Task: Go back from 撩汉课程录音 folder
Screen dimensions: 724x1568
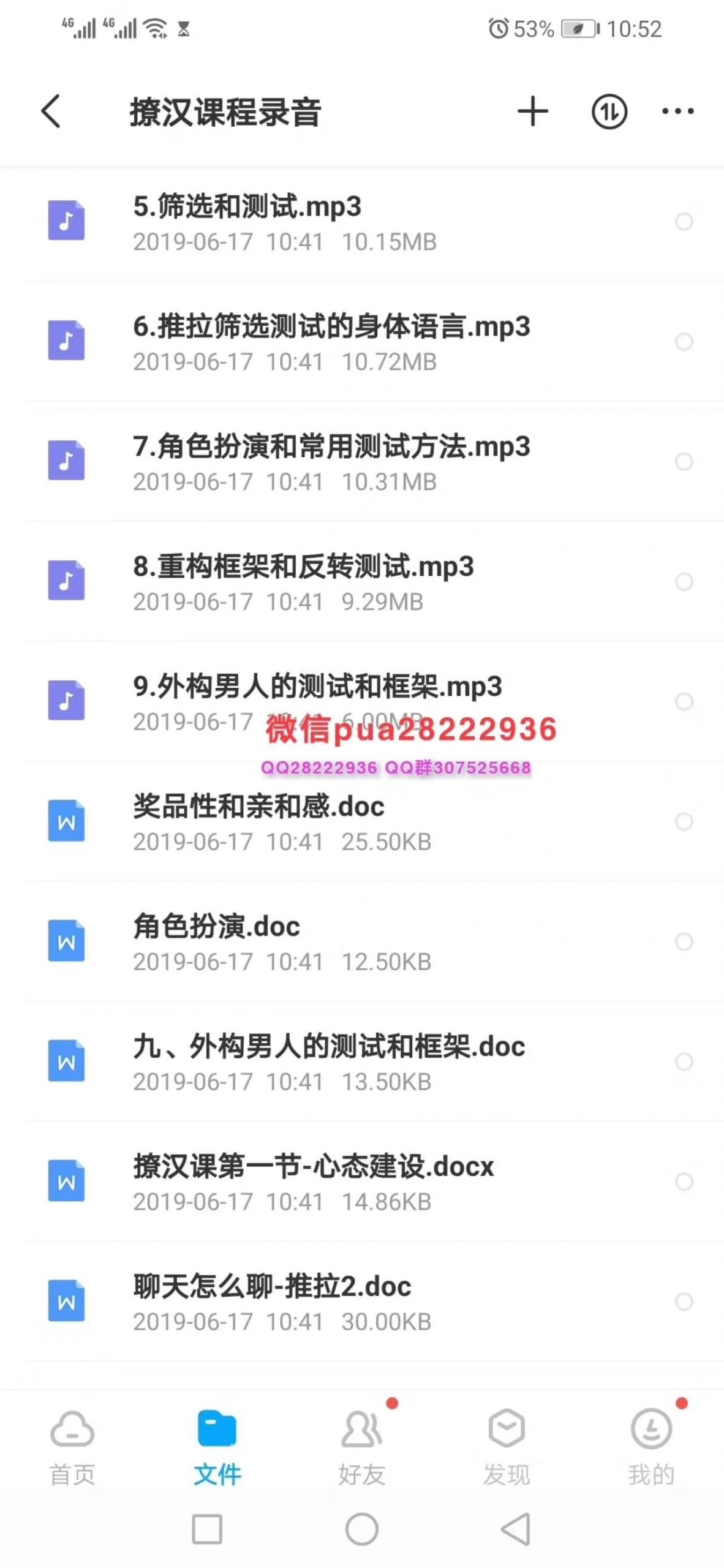Action: pos(51,111)
